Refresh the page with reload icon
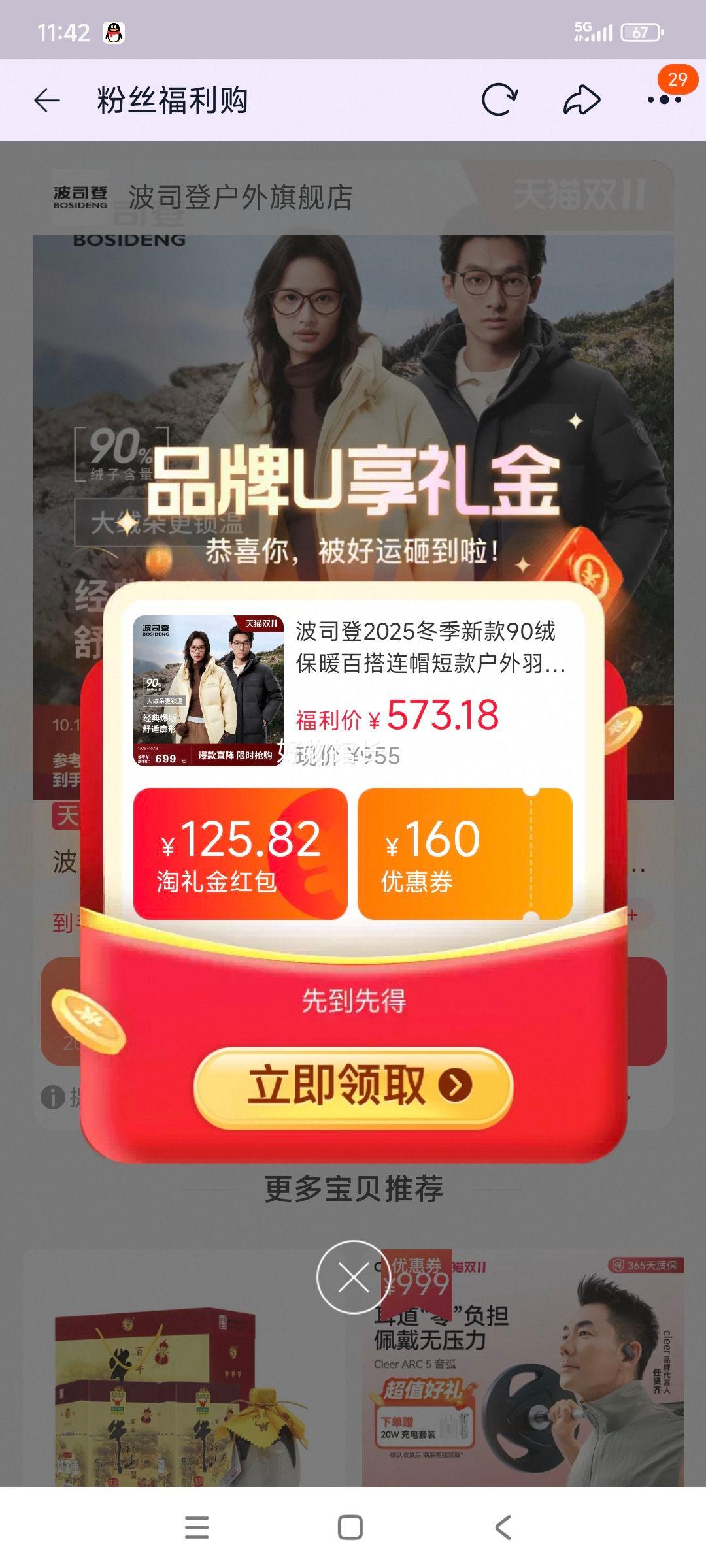706x1568 pixels. [499, 100]
